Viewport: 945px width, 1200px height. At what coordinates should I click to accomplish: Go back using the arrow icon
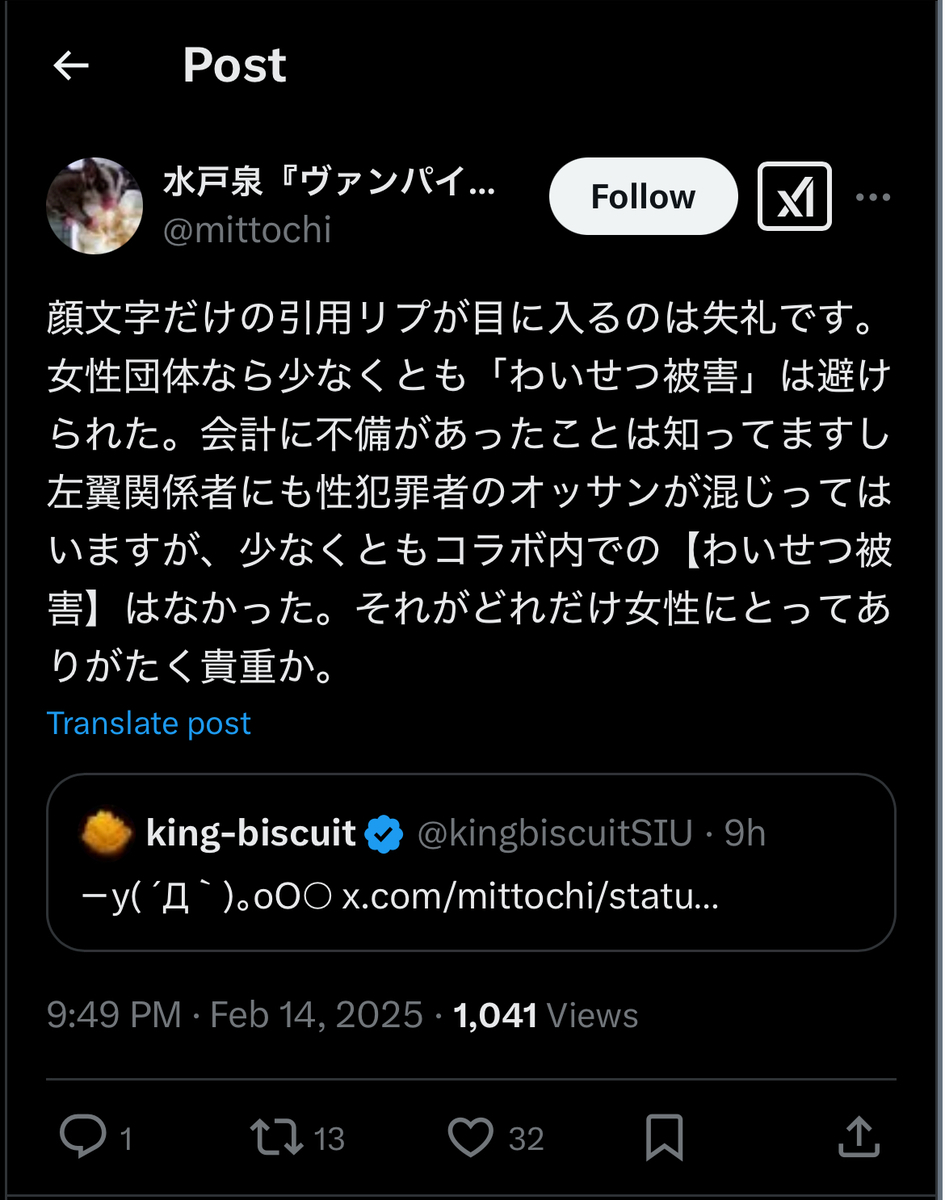click(x=71, y=66)
